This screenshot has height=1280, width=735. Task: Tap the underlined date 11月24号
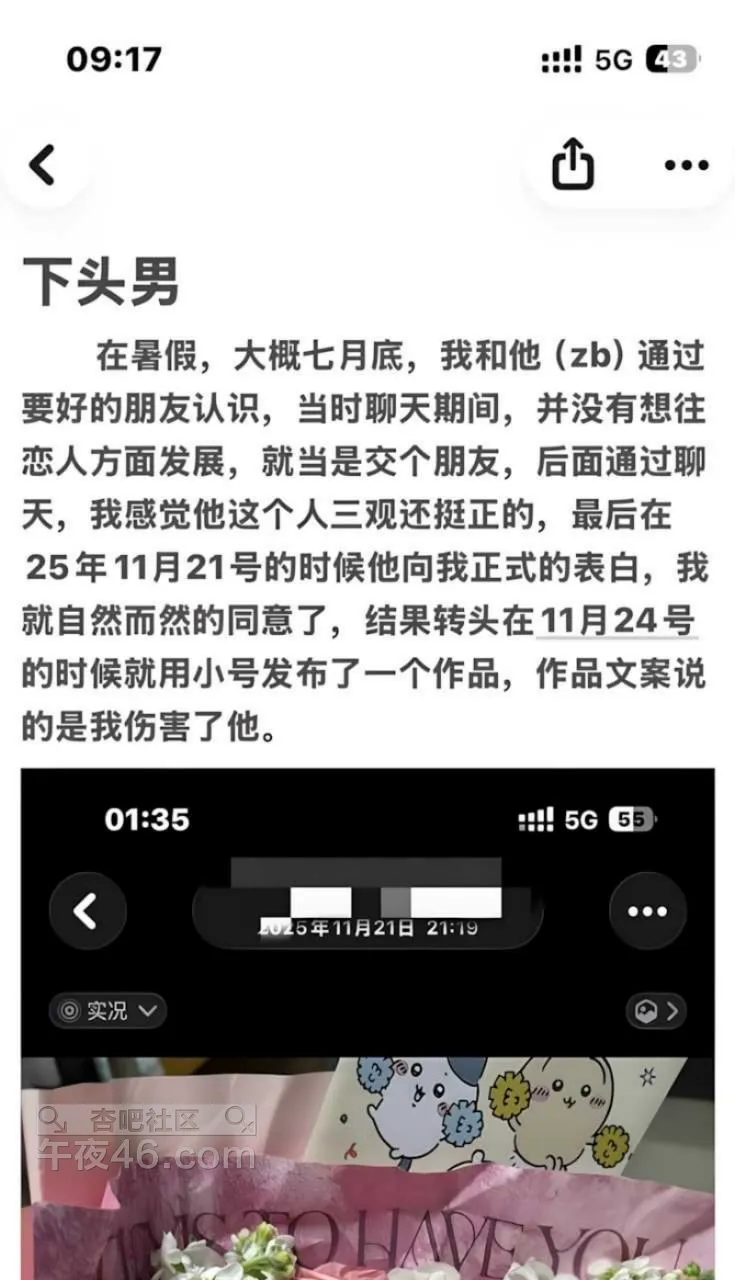[616, 621]
